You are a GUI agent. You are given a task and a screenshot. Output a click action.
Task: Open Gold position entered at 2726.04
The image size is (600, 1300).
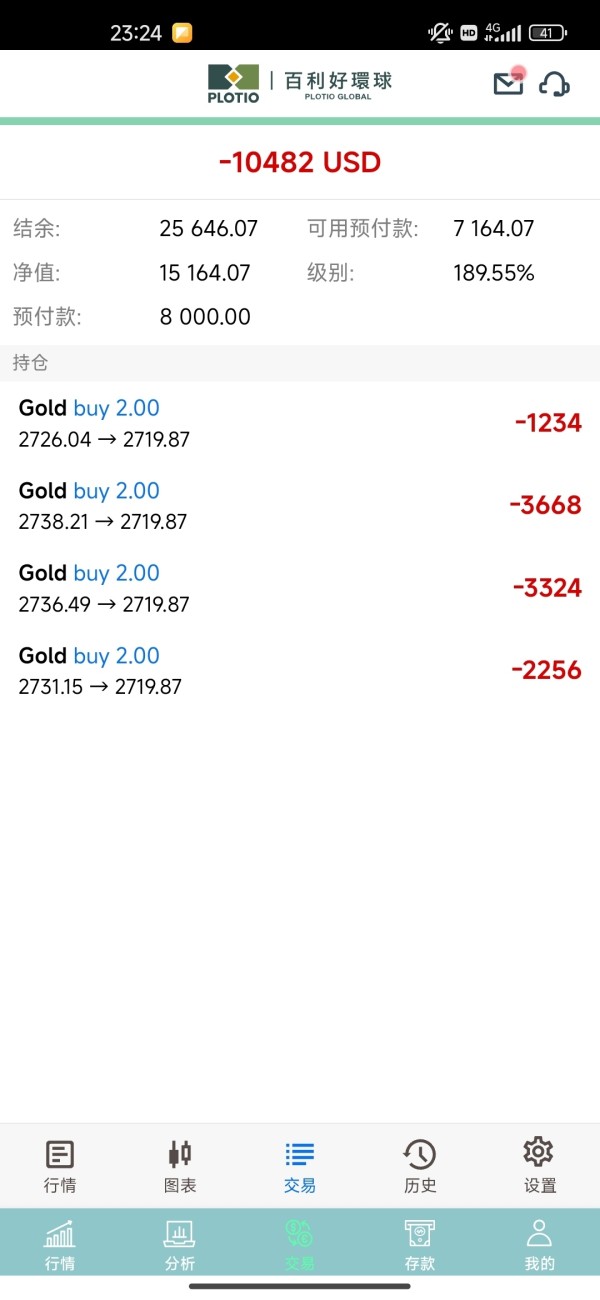tap(300, 423)
